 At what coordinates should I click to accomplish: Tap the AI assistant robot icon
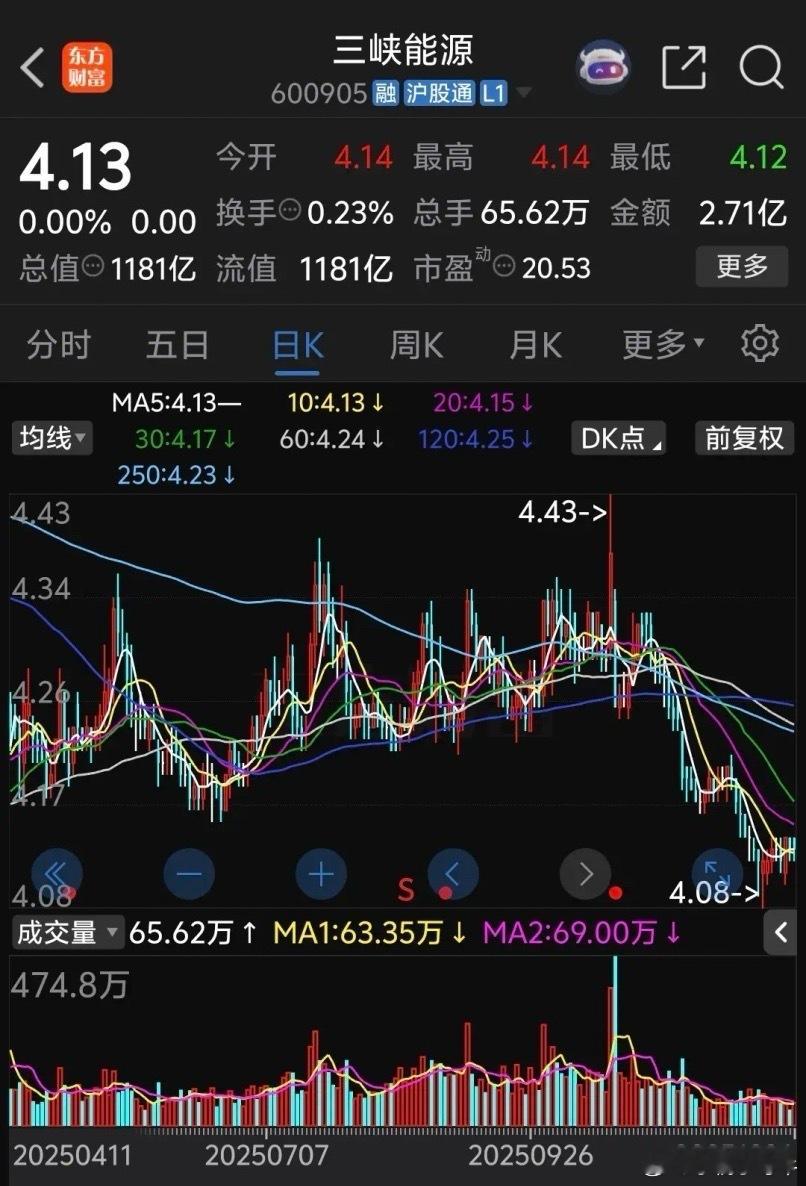[601, 64]
